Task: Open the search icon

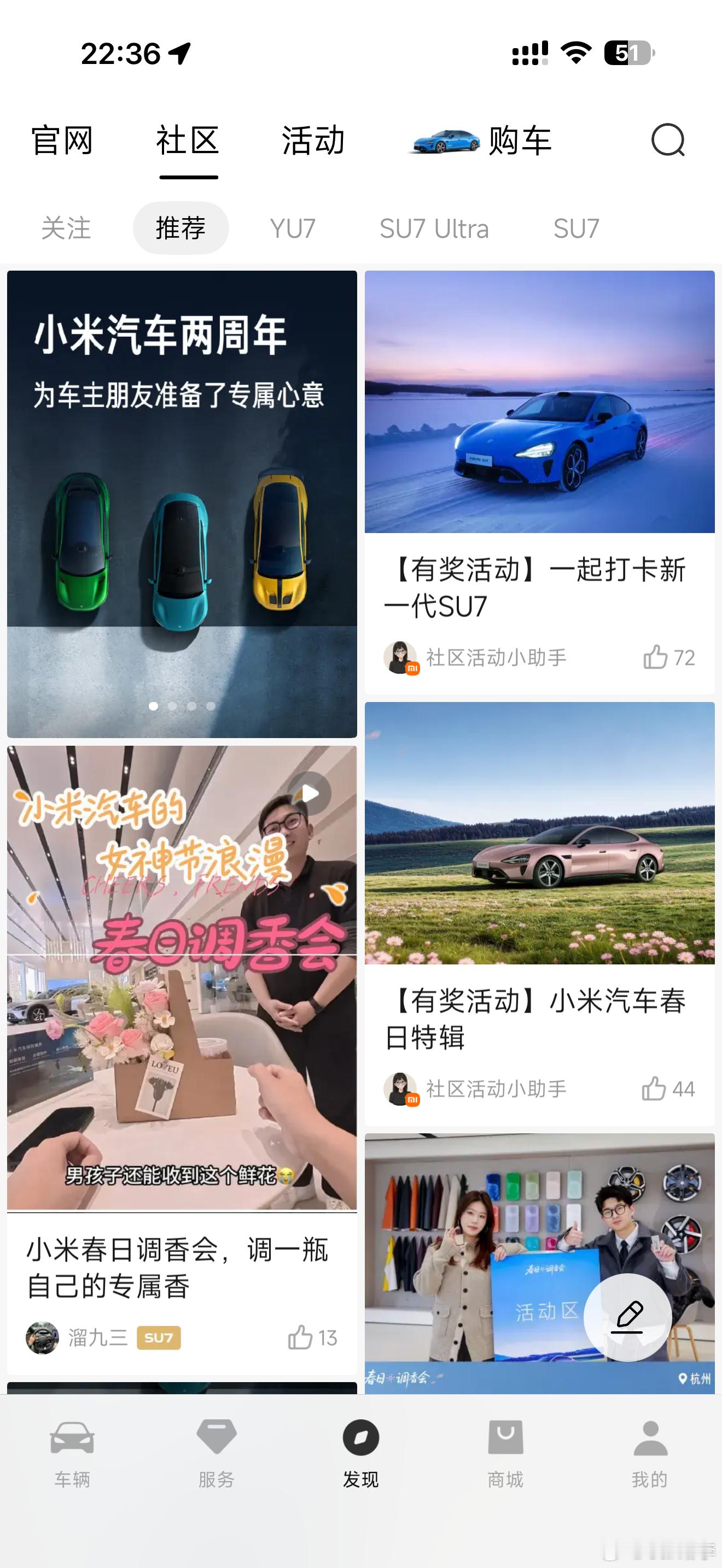Action: [x=667, y=141]
